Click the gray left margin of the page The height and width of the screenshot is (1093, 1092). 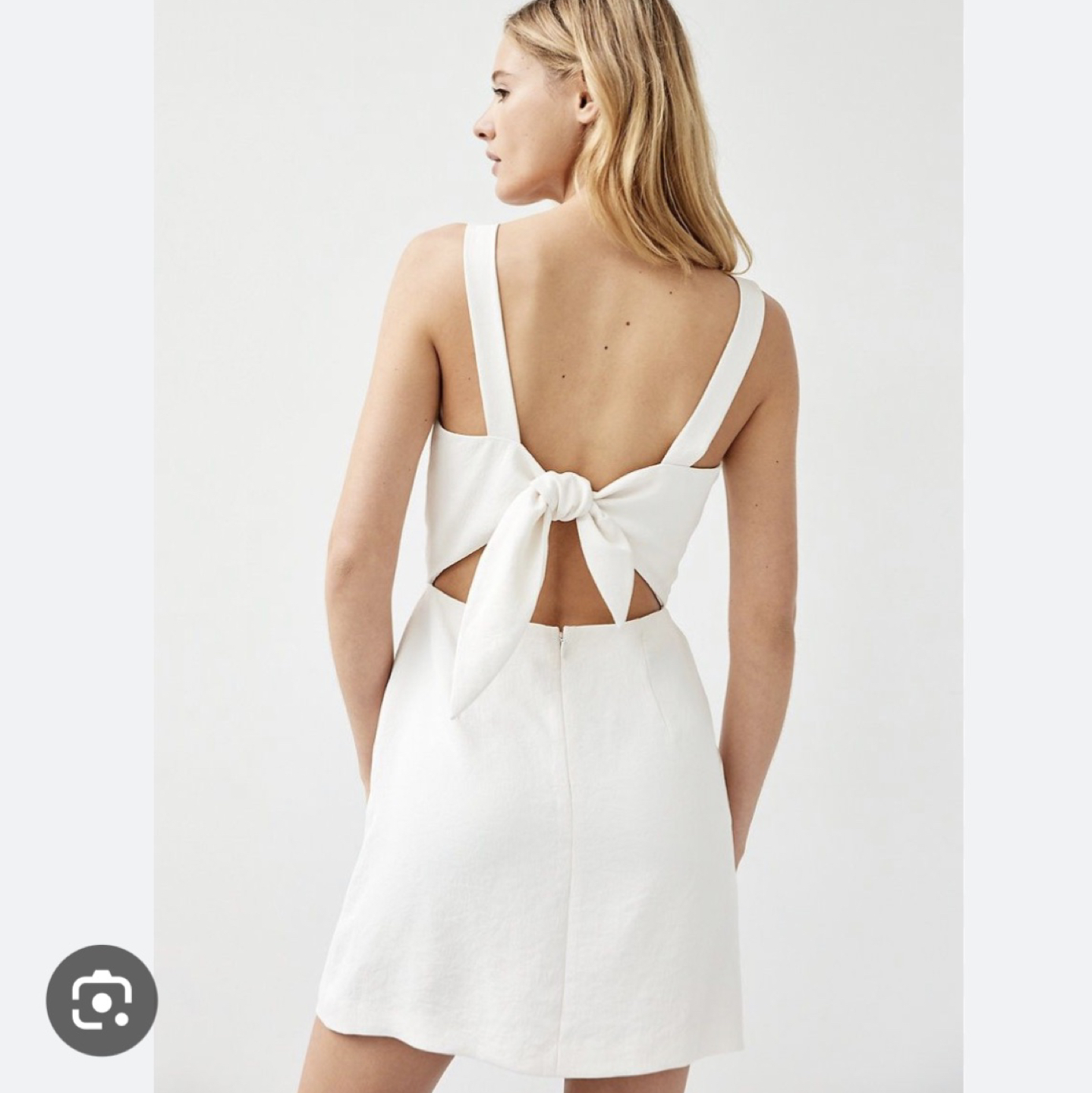(76, 531)
